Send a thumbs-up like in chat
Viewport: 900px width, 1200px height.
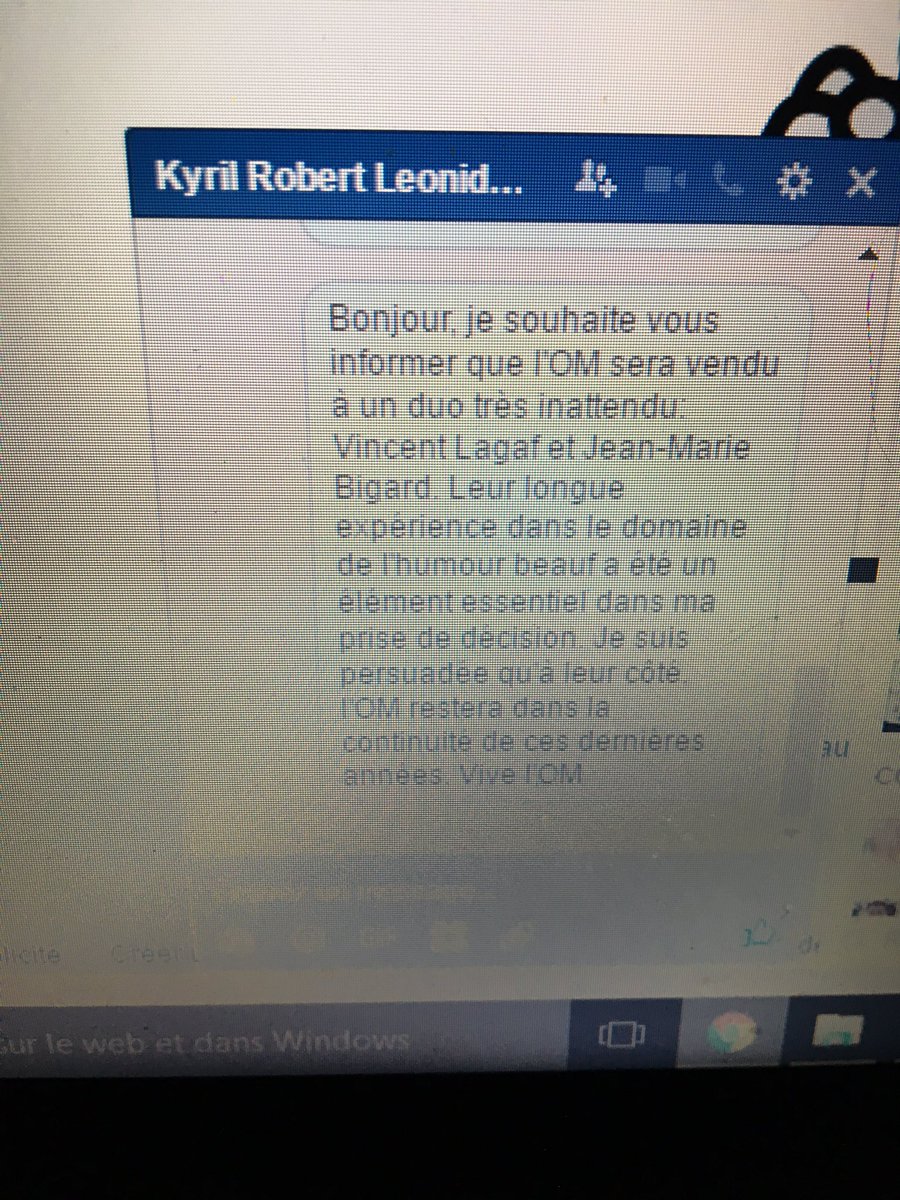[762, 938]
